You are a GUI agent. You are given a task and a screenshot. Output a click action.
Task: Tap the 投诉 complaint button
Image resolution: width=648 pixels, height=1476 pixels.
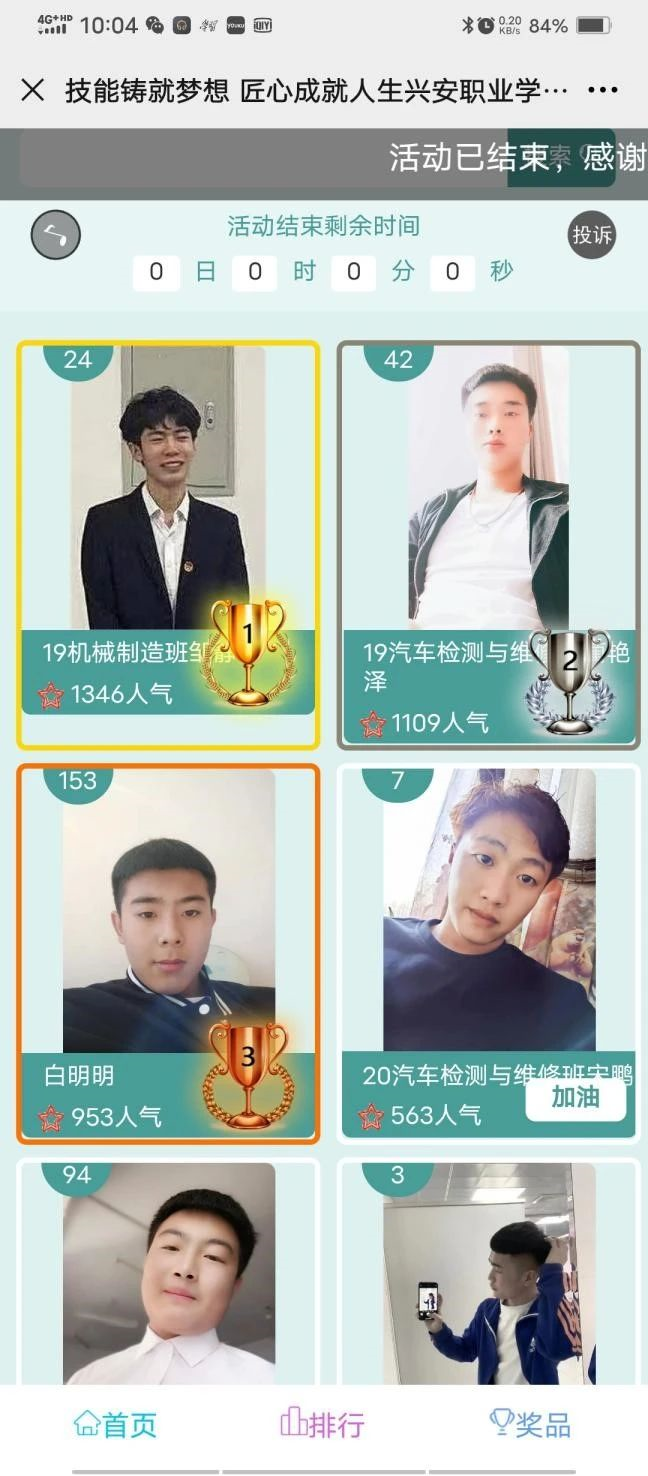click(x=591, y=236)
